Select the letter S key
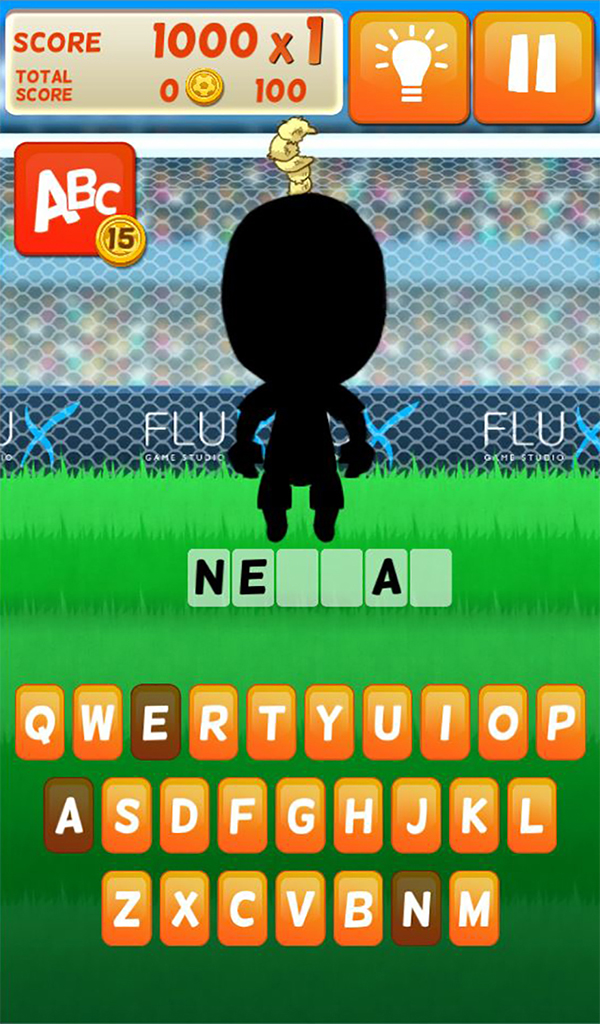 pos(126,815)
